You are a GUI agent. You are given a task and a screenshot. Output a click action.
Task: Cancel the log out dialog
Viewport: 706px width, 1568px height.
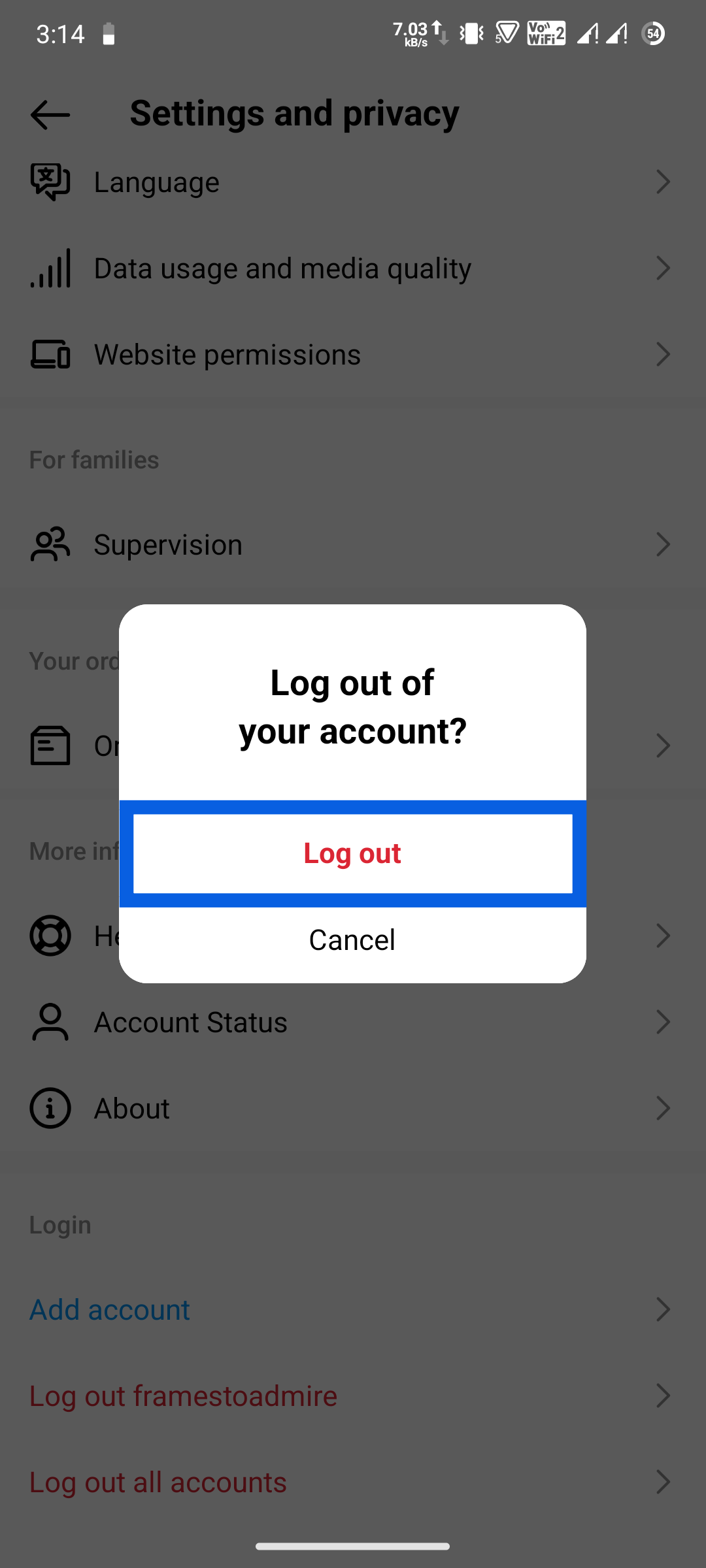pos(352,939)
